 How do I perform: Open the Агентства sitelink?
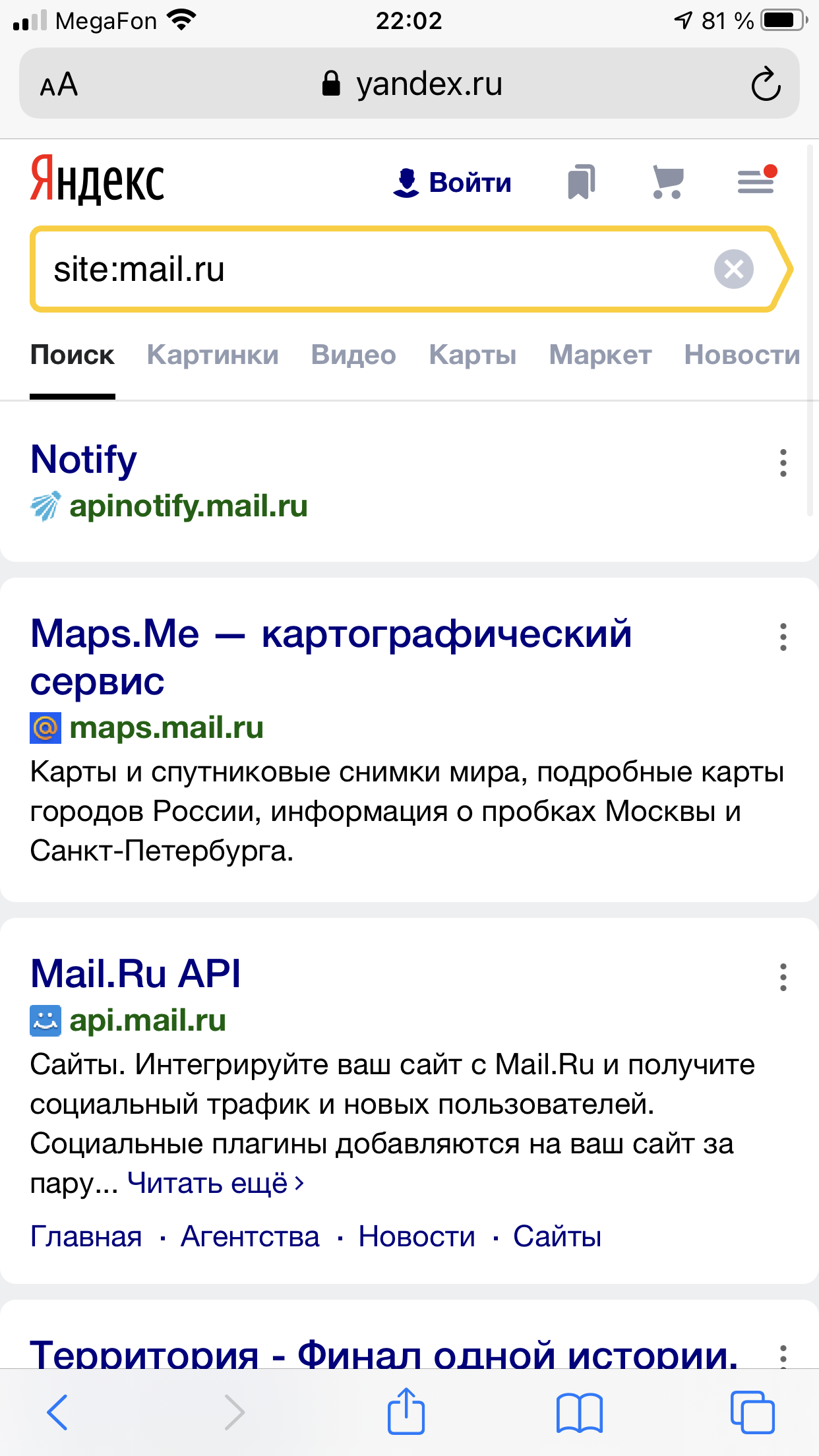pos(250,1236)
